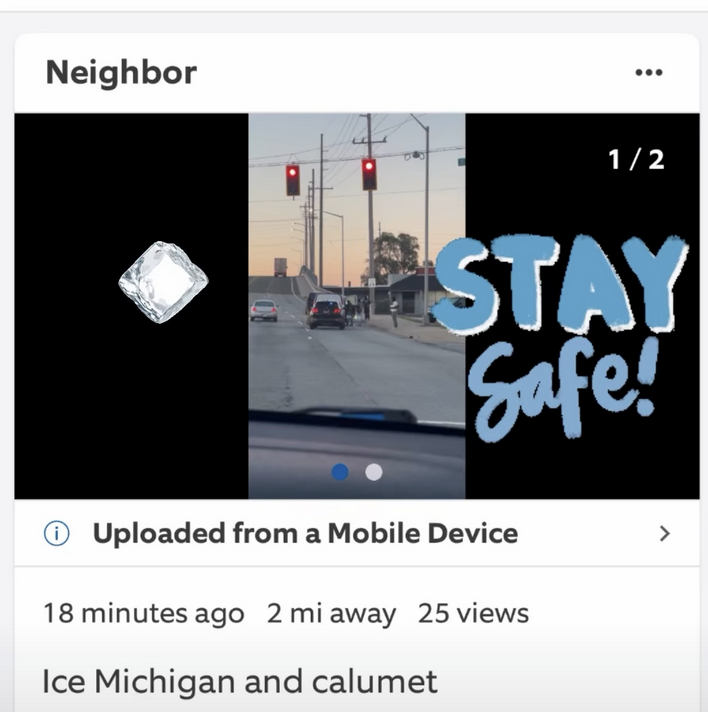The width and height of the screenshot is (708, 712).
Task: Jump to the second media page dot
Action: pos(373,472)
